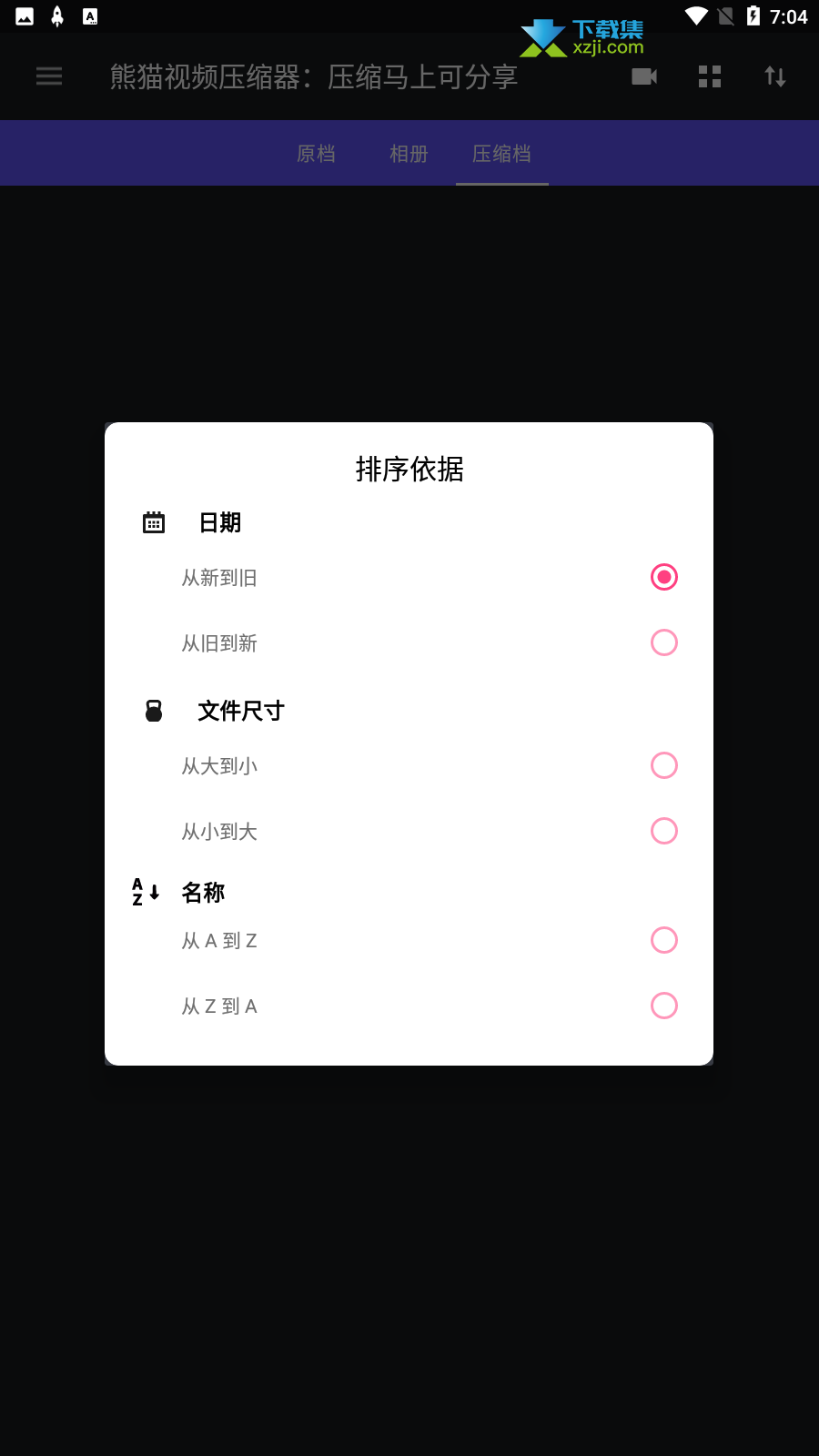Sort by name 从 Z 到 A
This screenshot has height=1456, width=819.
pos(409,1006)
